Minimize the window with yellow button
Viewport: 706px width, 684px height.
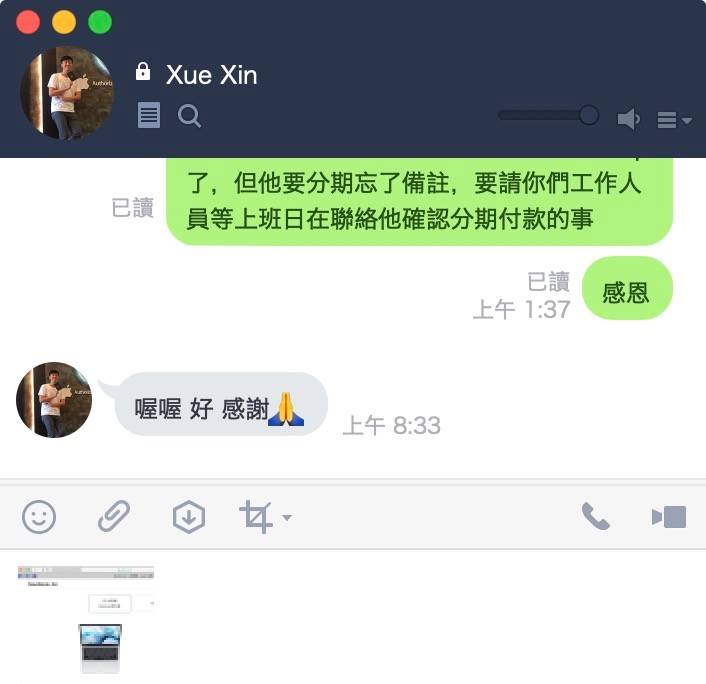(64, 22)
